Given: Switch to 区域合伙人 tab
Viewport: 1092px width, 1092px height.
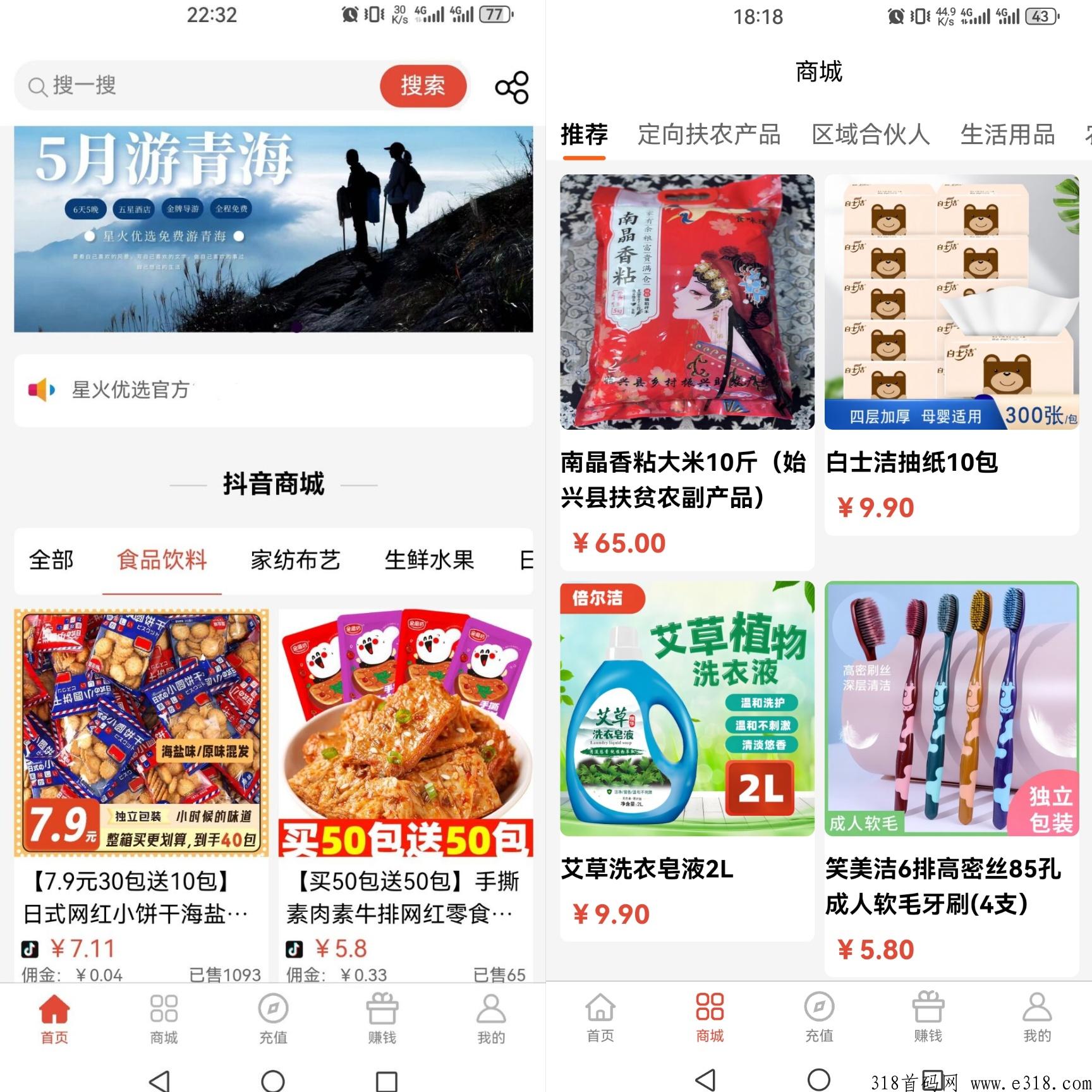Looking at the screenshot, I should (x=870, y=135).
